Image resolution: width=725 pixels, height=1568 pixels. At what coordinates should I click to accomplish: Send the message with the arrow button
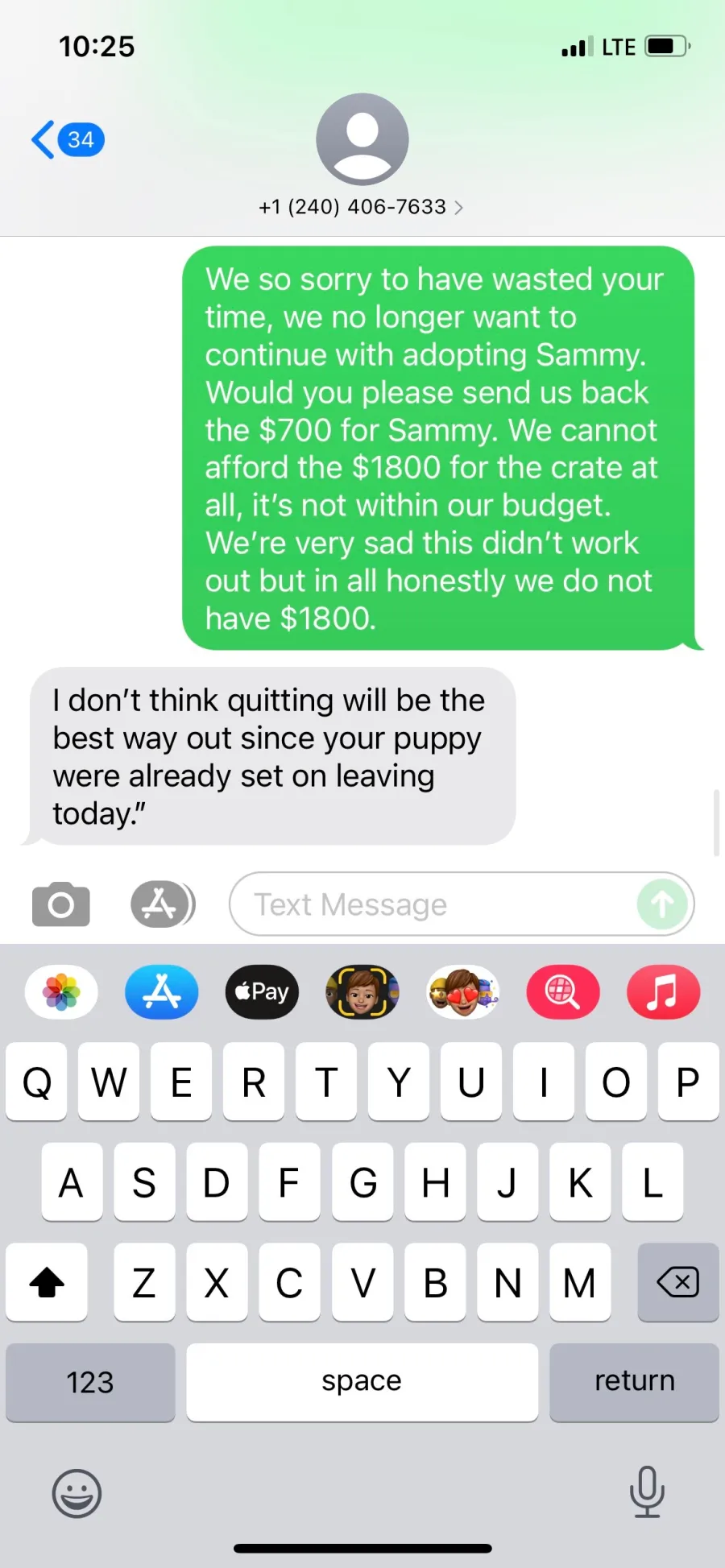click(662, 904)
